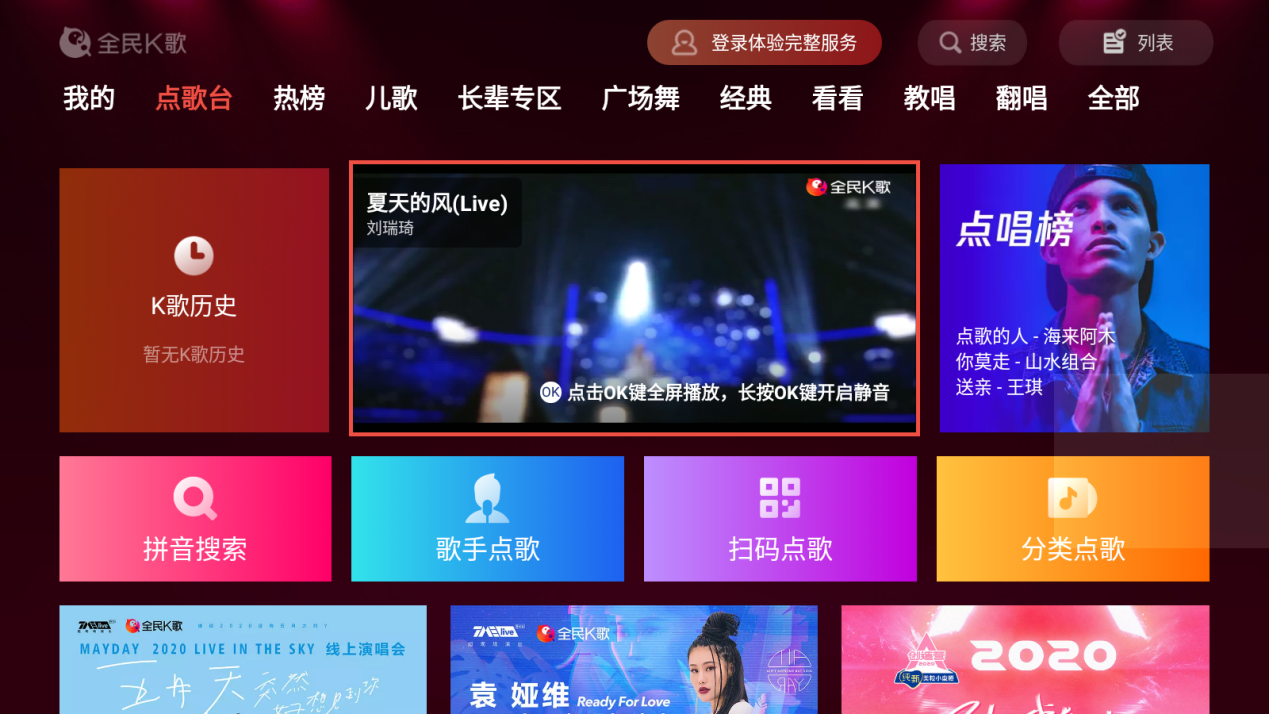The width and height of the screenshot is (1269, 714).
Task: Open the 教唱 tab
Action: [x=929, y=98]
